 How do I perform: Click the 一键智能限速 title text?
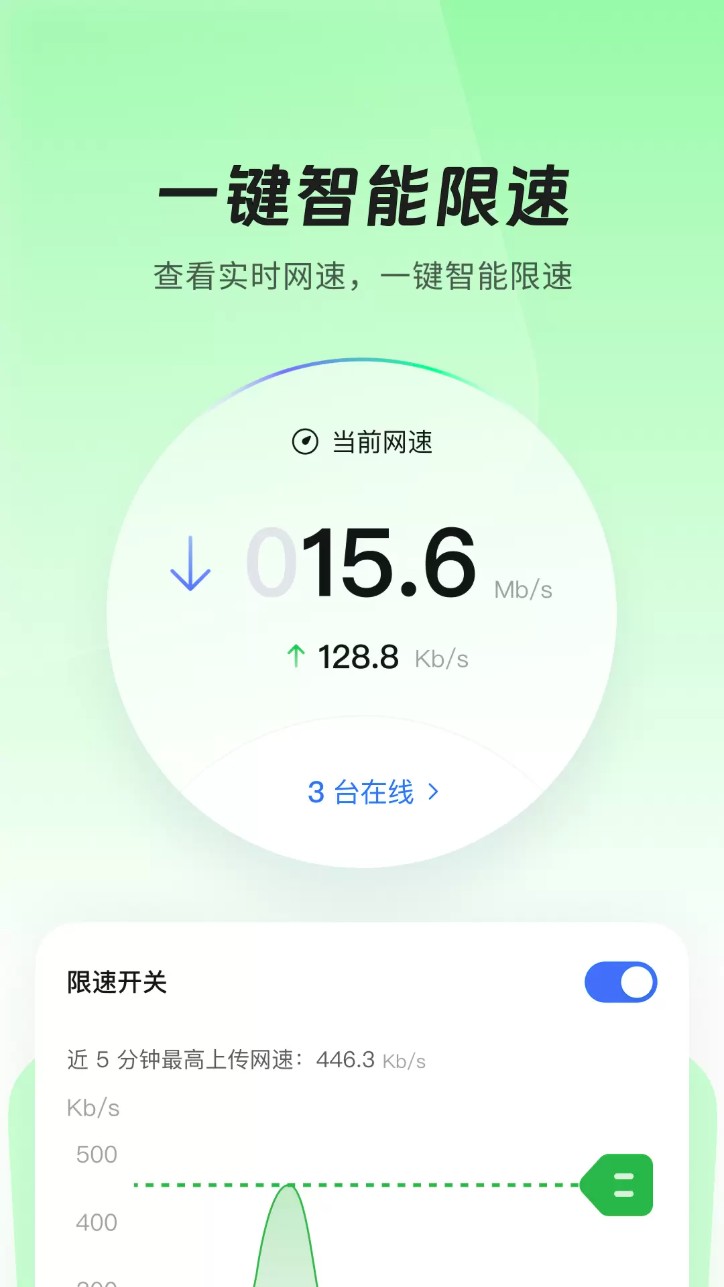tap(362, 197)
